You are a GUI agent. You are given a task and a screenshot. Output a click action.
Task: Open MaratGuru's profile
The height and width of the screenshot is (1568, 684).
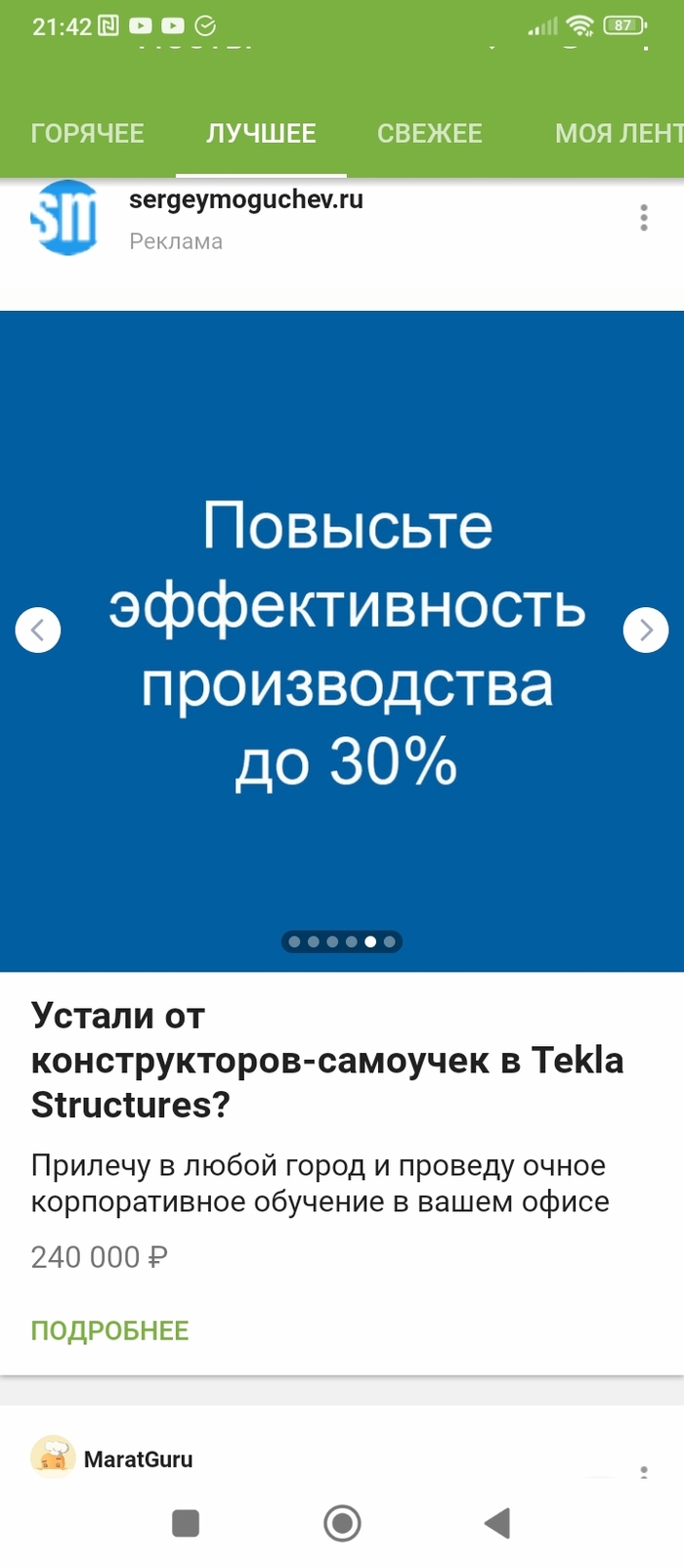point(138,1459)
